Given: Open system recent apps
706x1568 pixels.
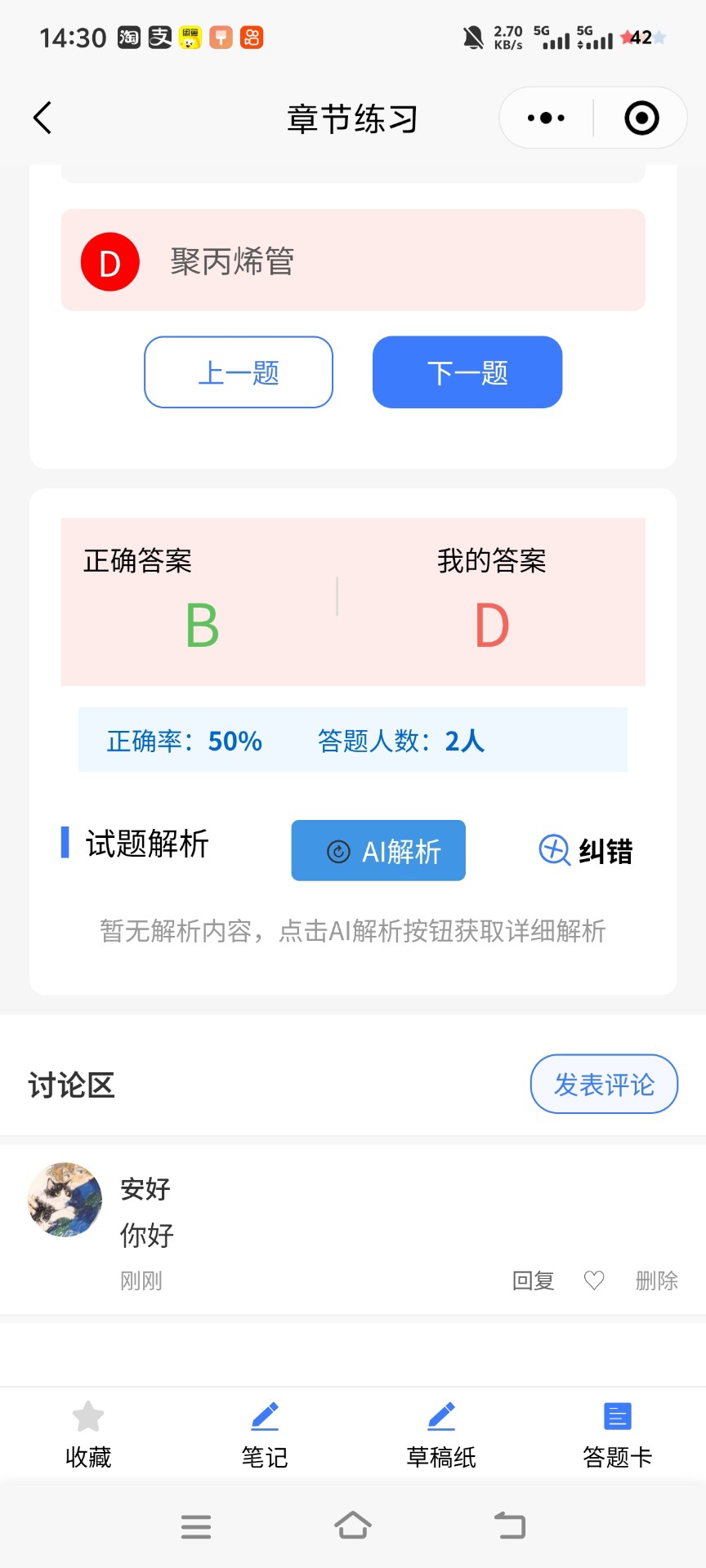Looking at the screenshot, I should pos(196,1526).
